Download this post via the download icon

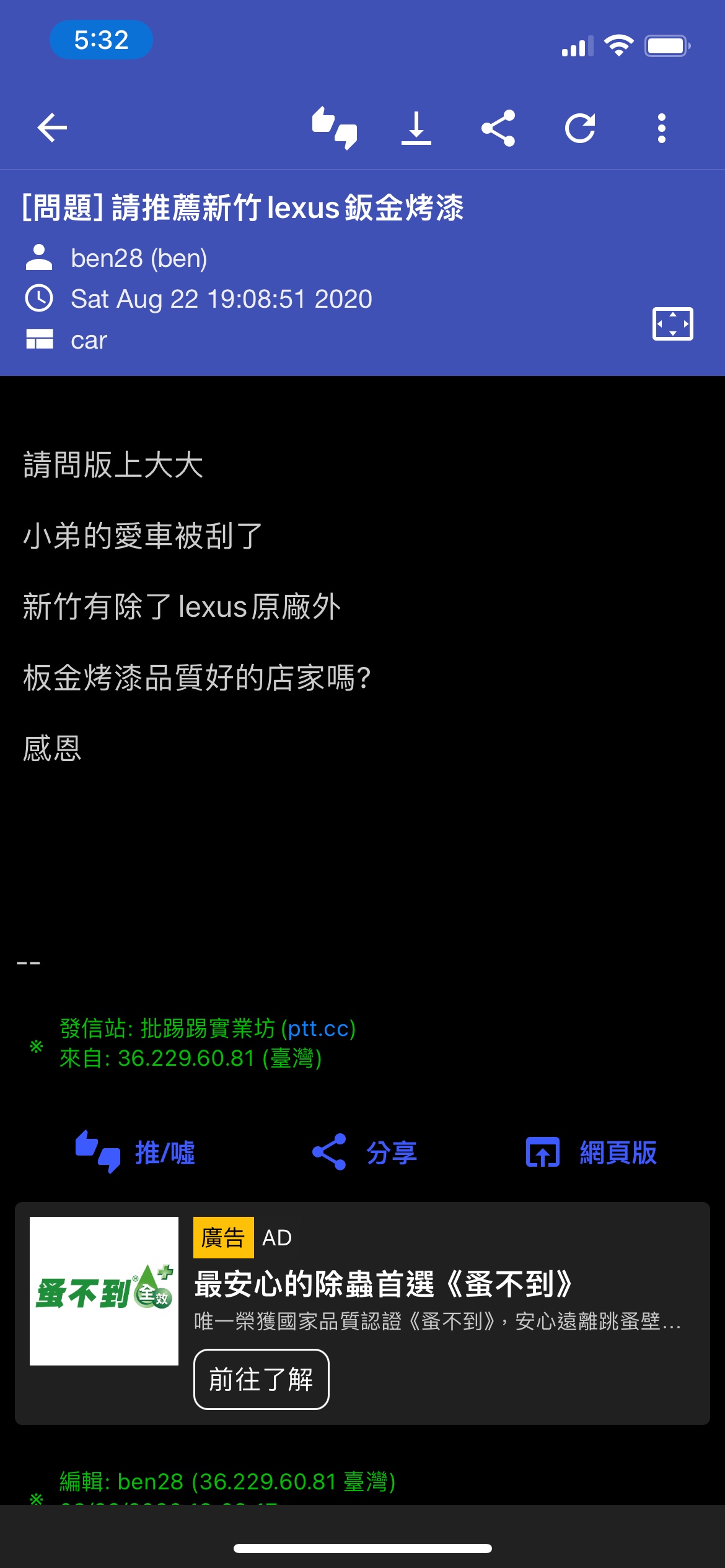tap(416, 128)
